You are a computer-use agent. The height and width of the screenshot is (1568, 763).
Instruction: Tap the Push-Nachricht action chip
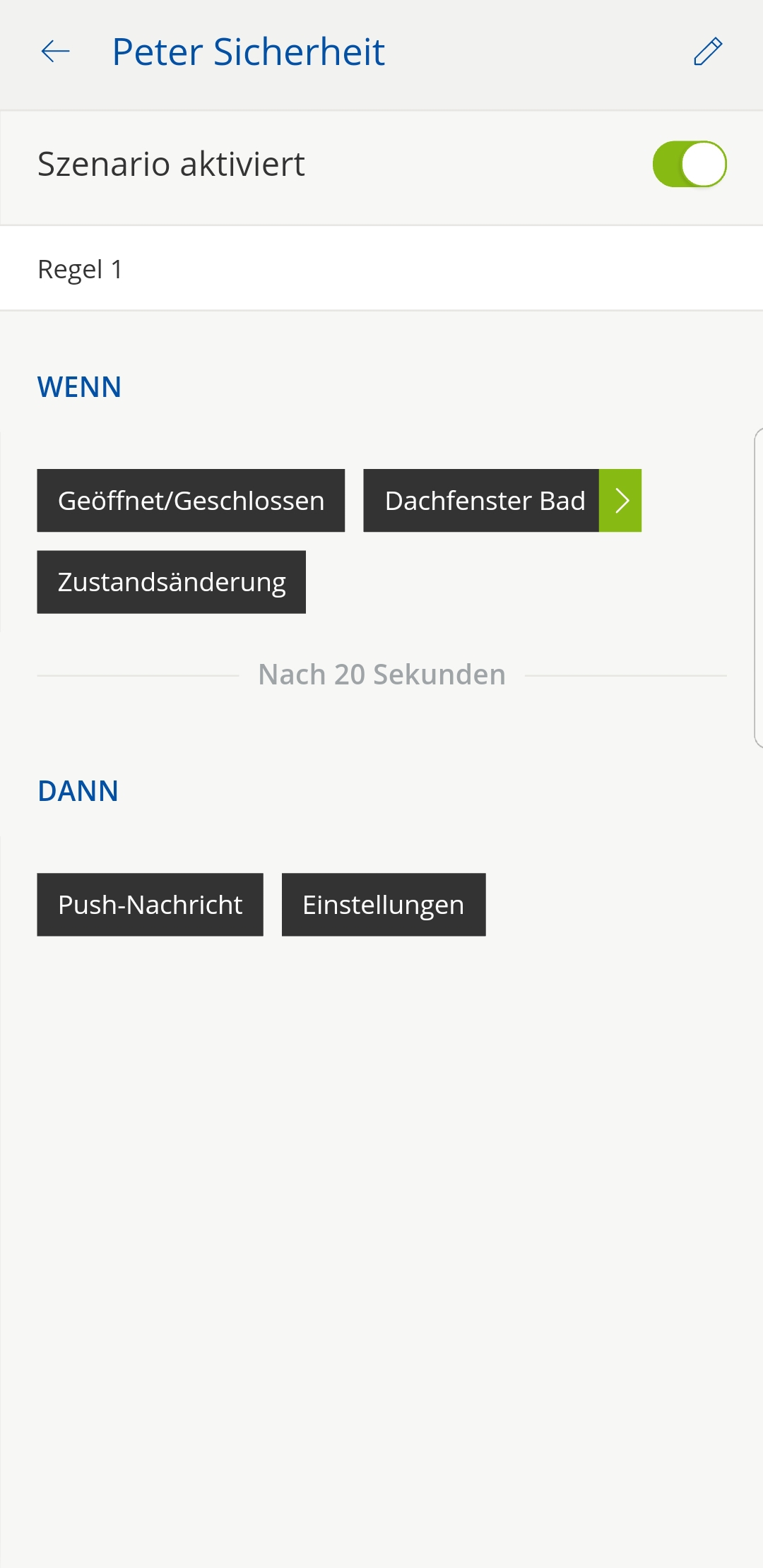150,905
